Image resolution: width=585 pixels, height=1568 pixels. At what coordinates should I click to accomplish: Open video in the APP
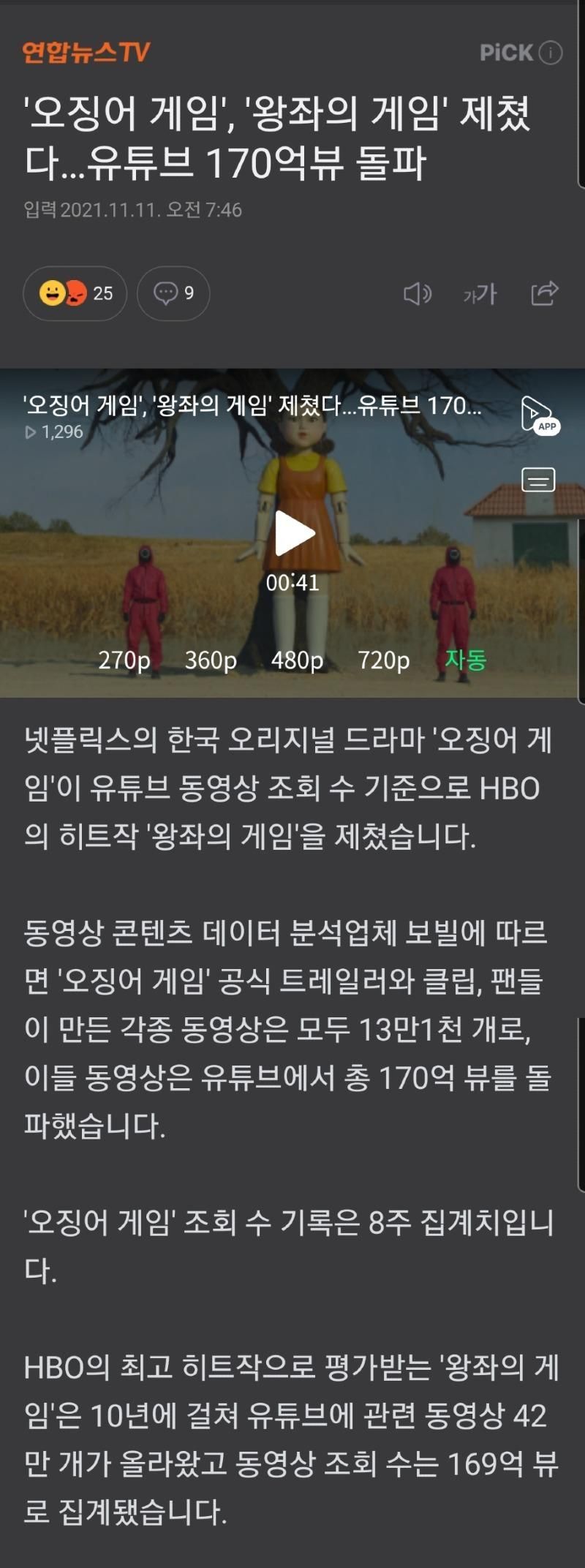pyautogui.click(x=538, y=416)
